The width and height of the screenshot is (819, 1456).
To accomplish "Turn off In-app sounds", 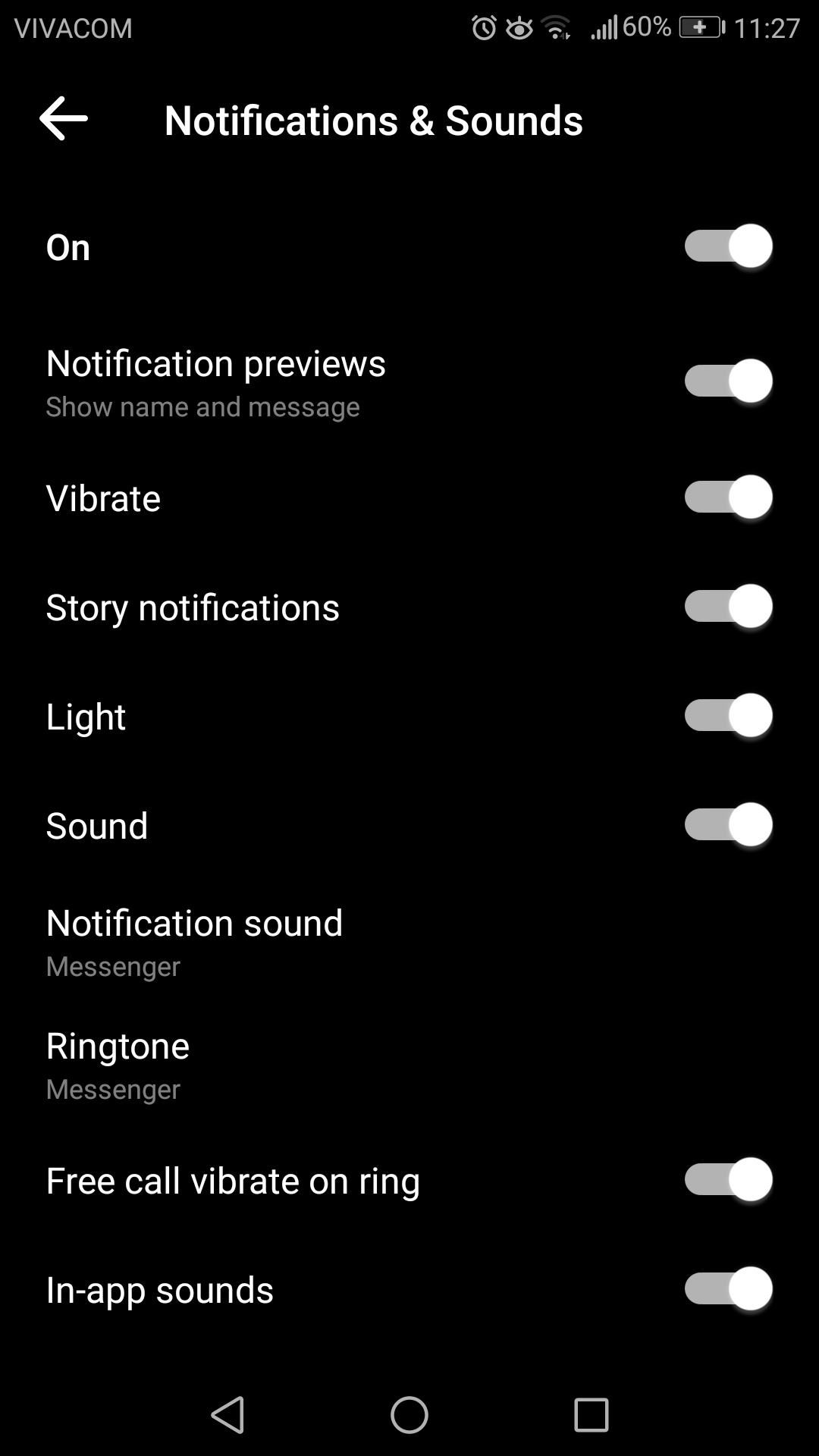I will pos(728,1289).
